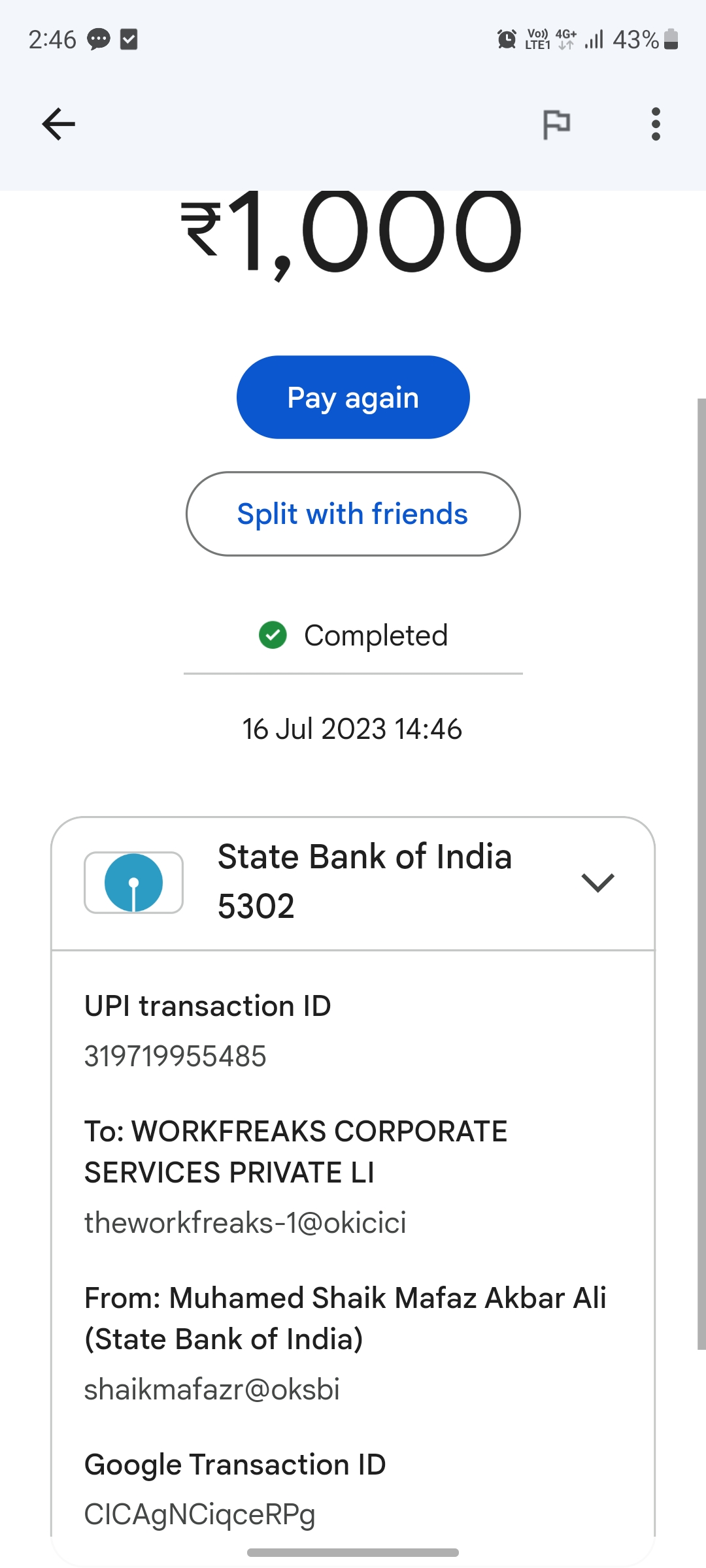Tap the Pay again button

tap(353, 397)
